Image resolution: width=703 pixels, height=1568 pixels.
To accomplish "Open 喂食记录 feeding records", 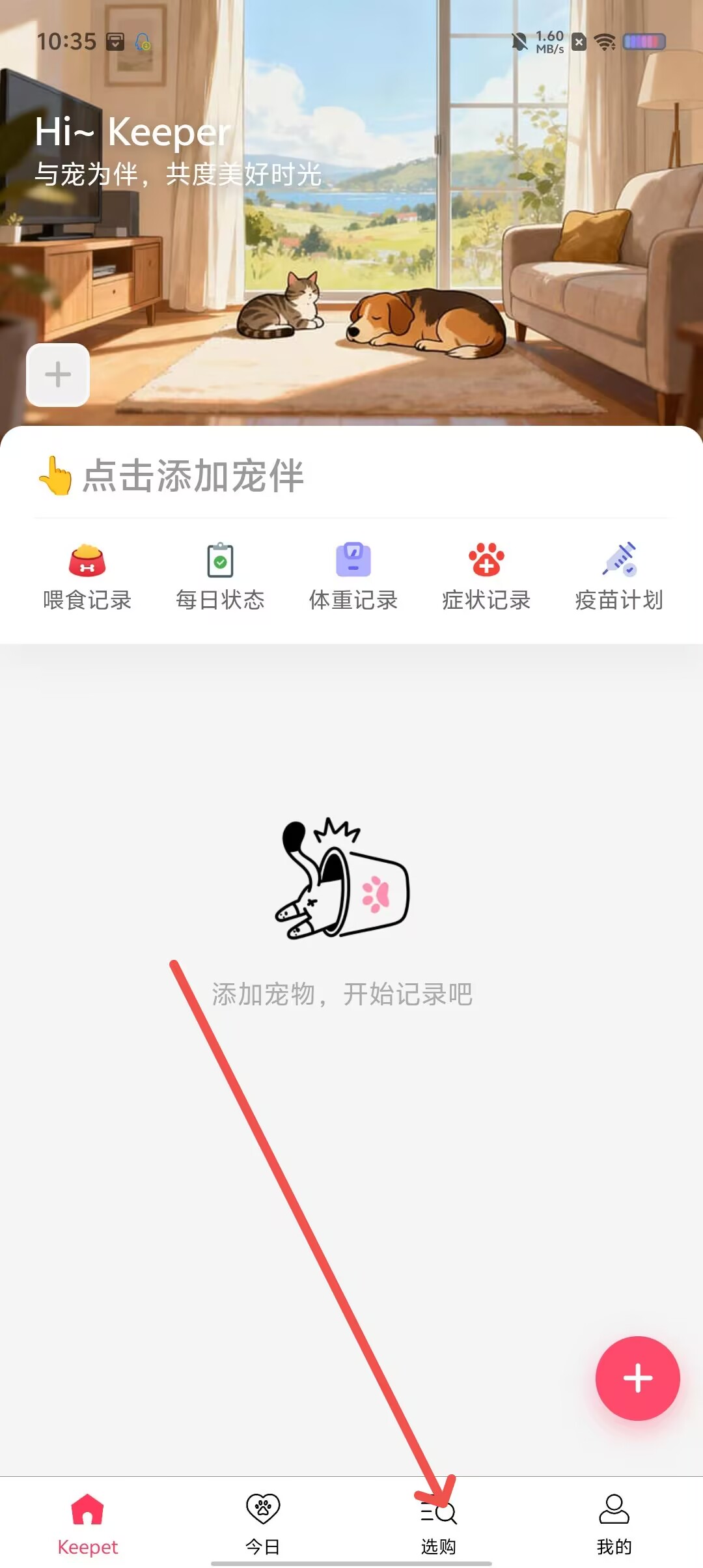I will coord(87,577).
